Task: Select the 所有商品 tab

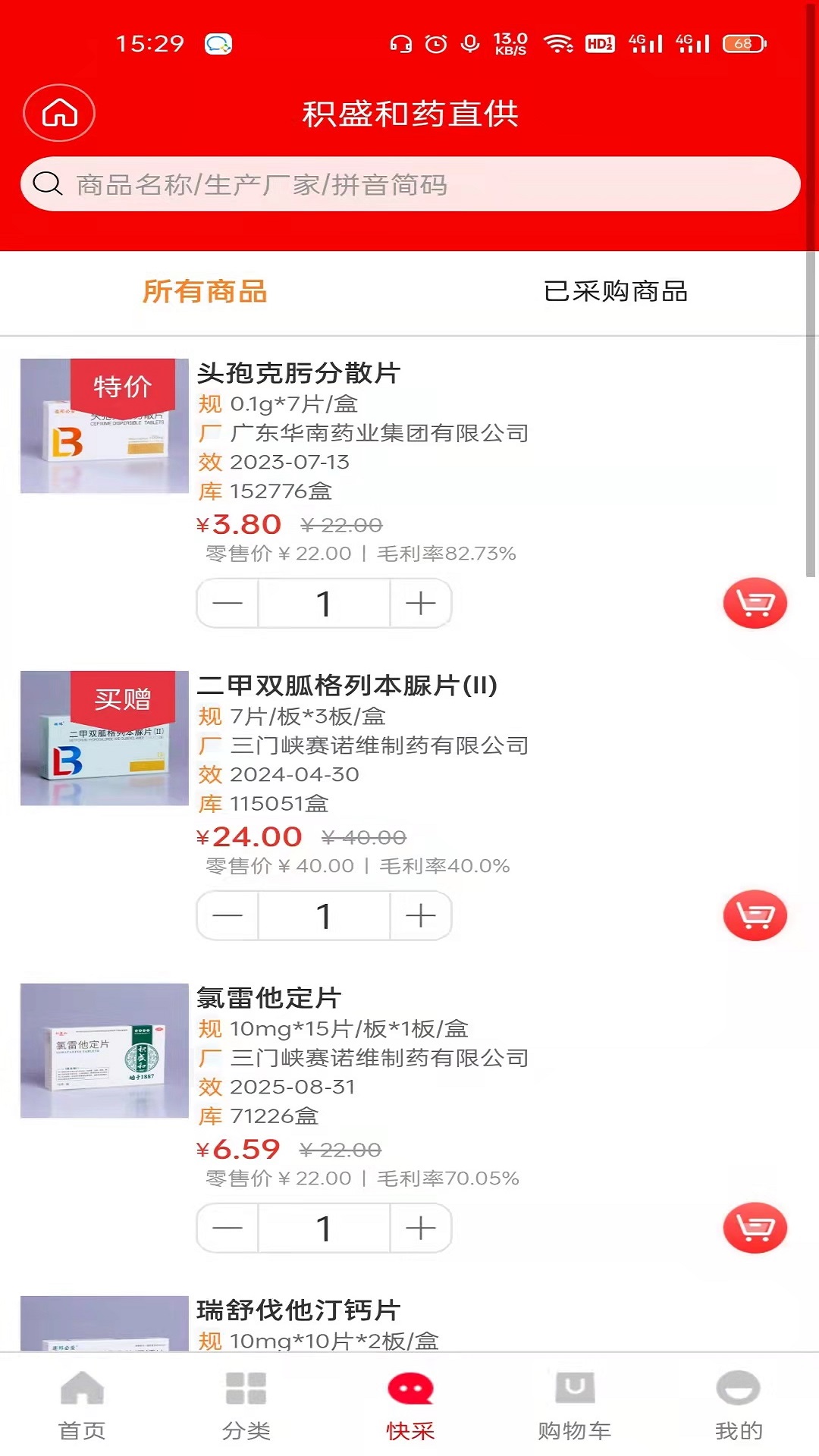Action: 206,292
